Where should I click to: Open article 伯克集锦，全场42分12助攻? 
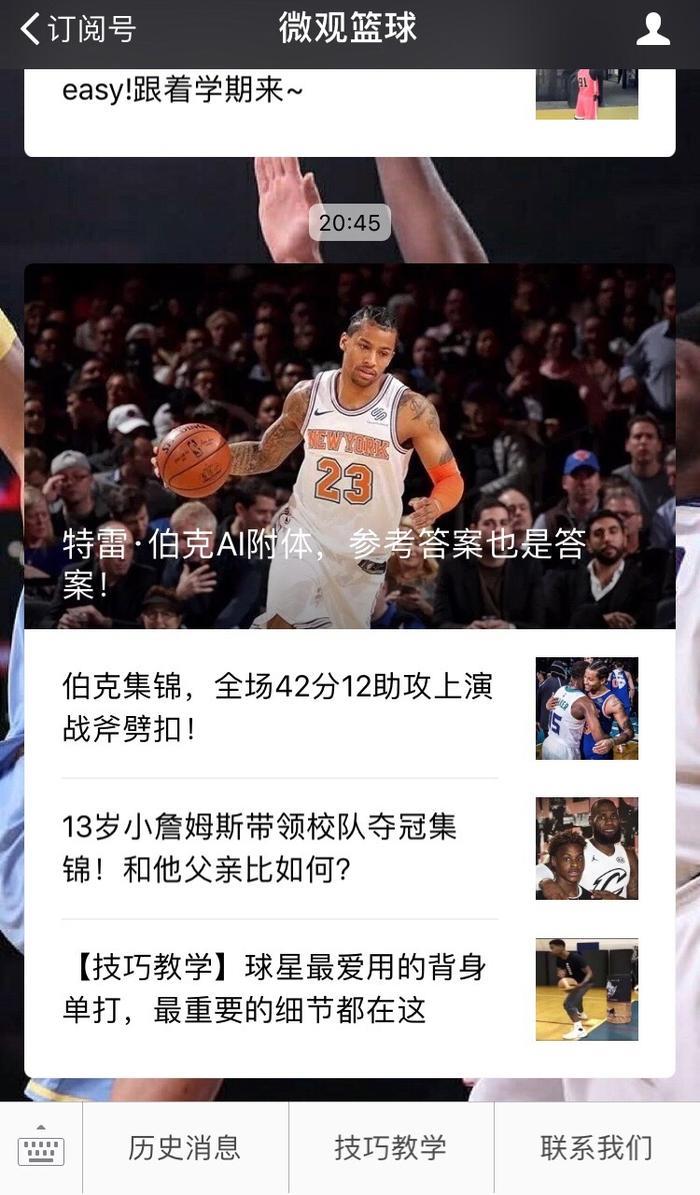point(280,707)
